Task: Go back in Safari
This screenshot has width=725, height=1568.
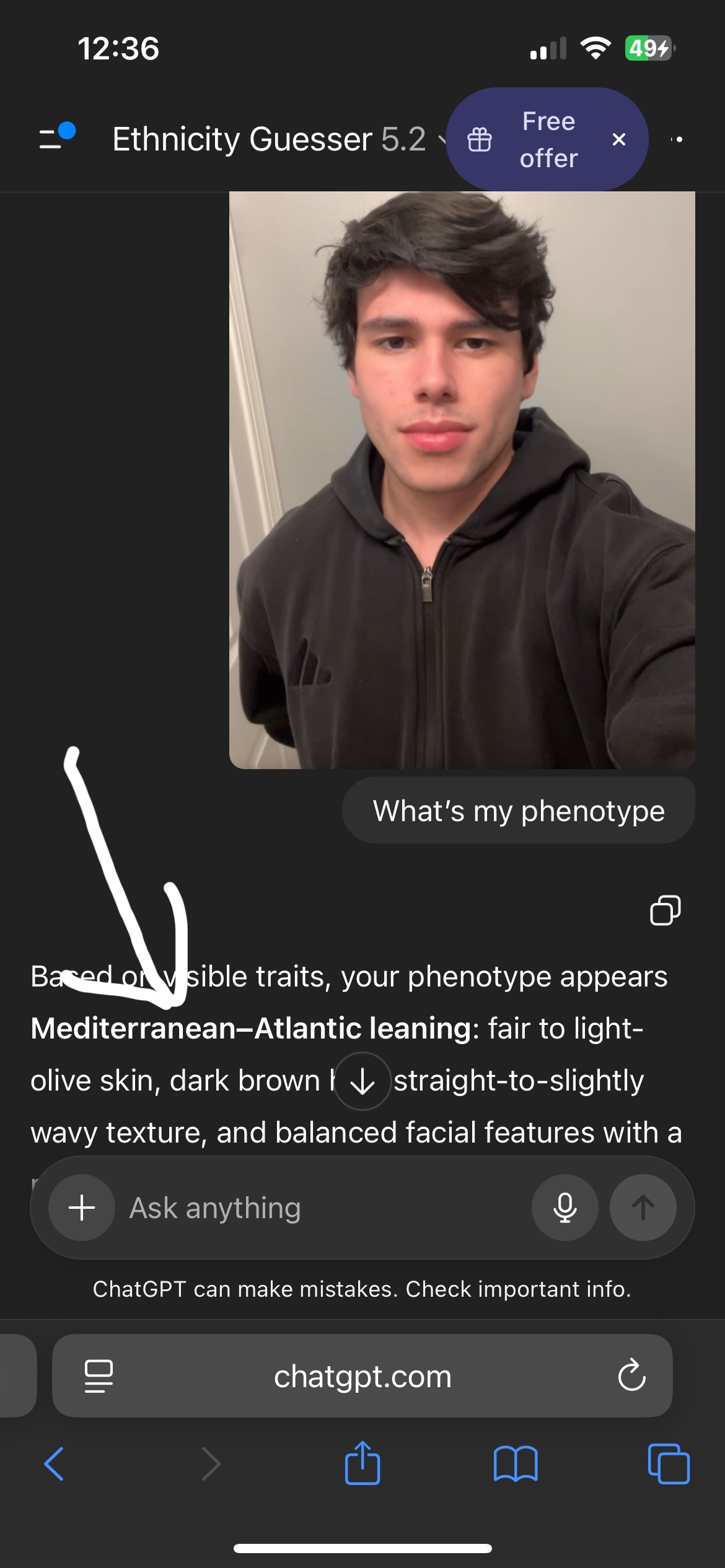Action: pyautogui.click(x=55, y=1464)
